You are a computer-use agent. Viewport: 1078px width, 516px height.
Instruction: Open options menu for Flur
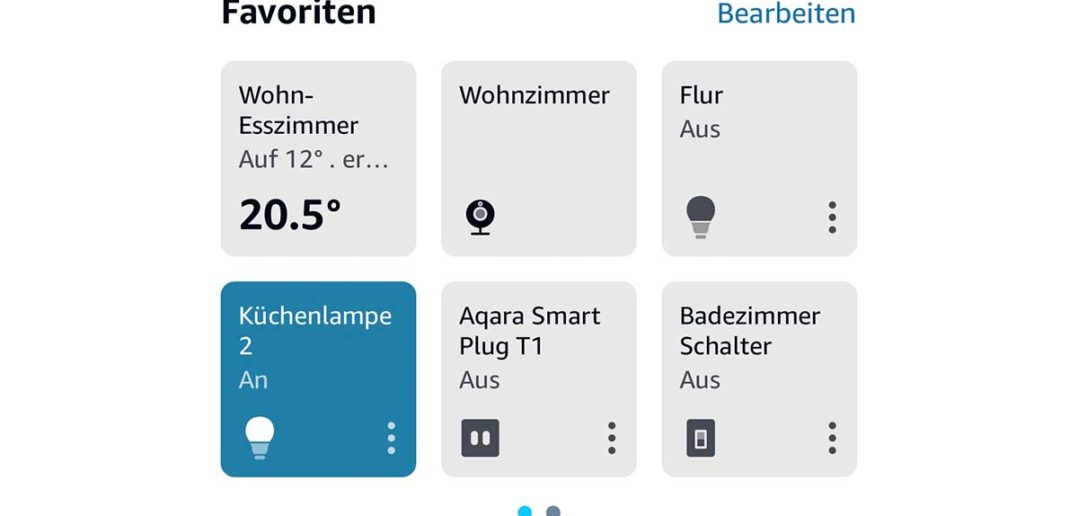pos(831,217)
